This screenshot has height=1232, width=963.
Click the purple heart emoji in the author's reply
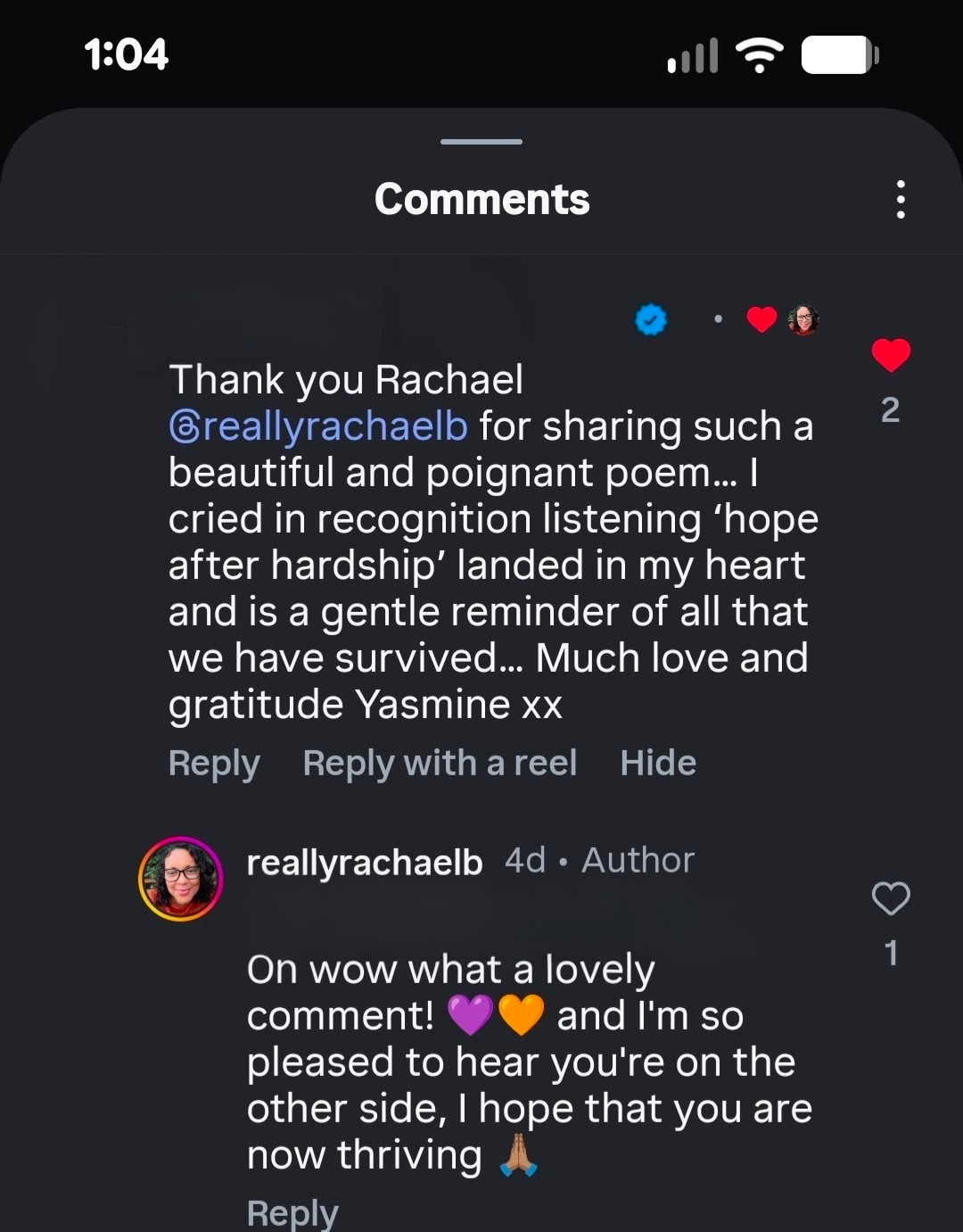(x=468, y=1014)
